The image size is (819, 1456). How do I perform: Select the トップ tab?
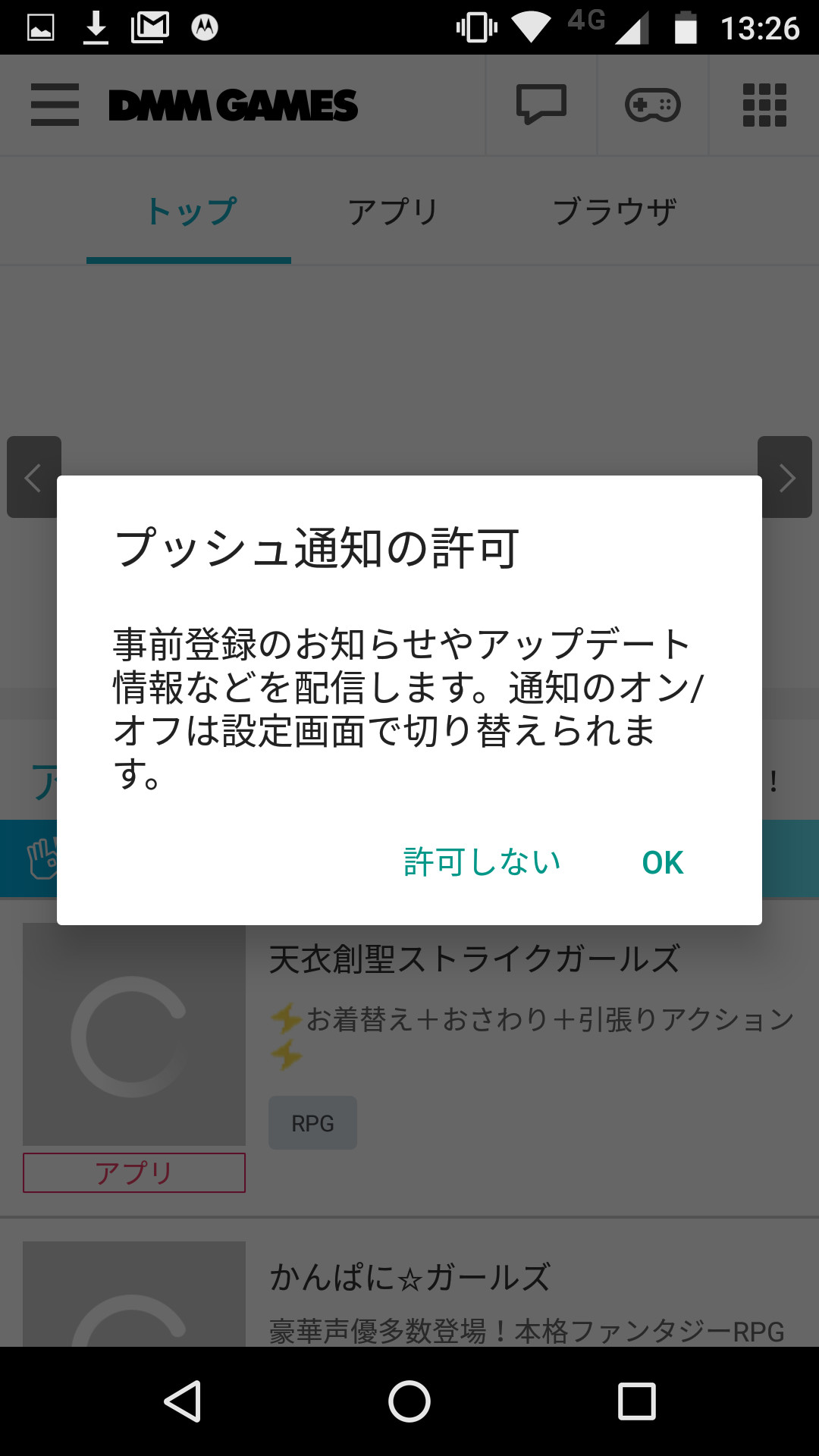coord(190,212)
